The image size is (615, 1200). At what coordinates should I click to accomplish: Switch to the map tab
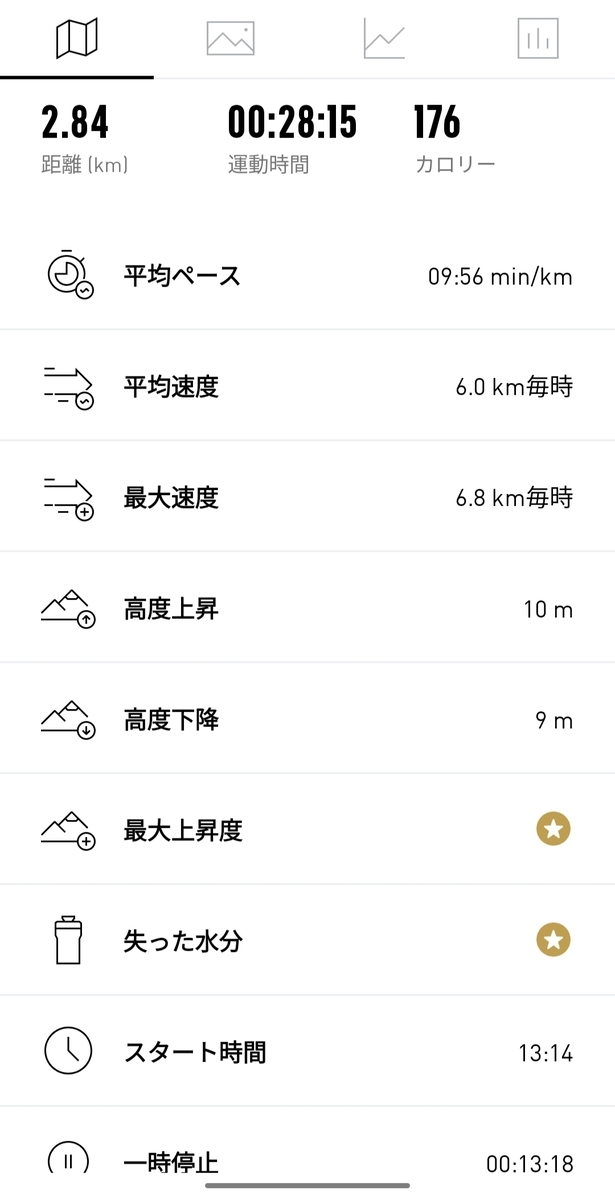coord(77,40)
